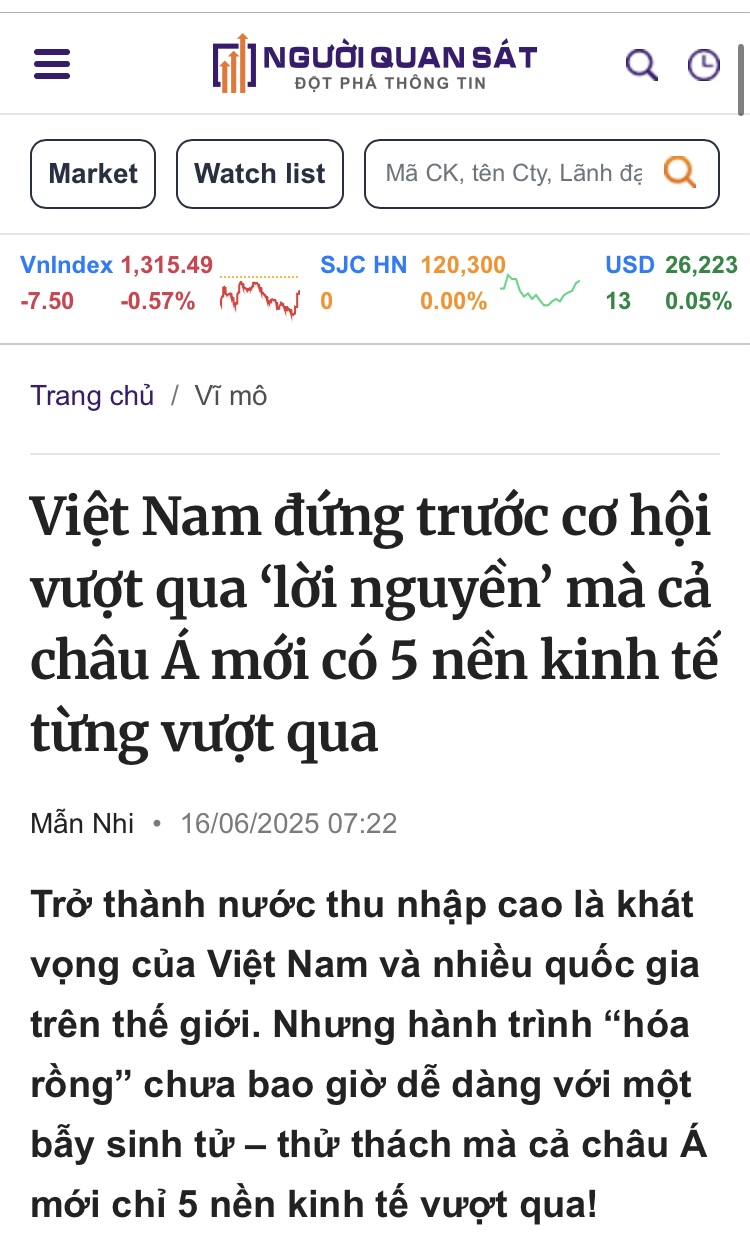
Task: Open the Vĩ mô category breadcrumb
Action: pos(232,396)
